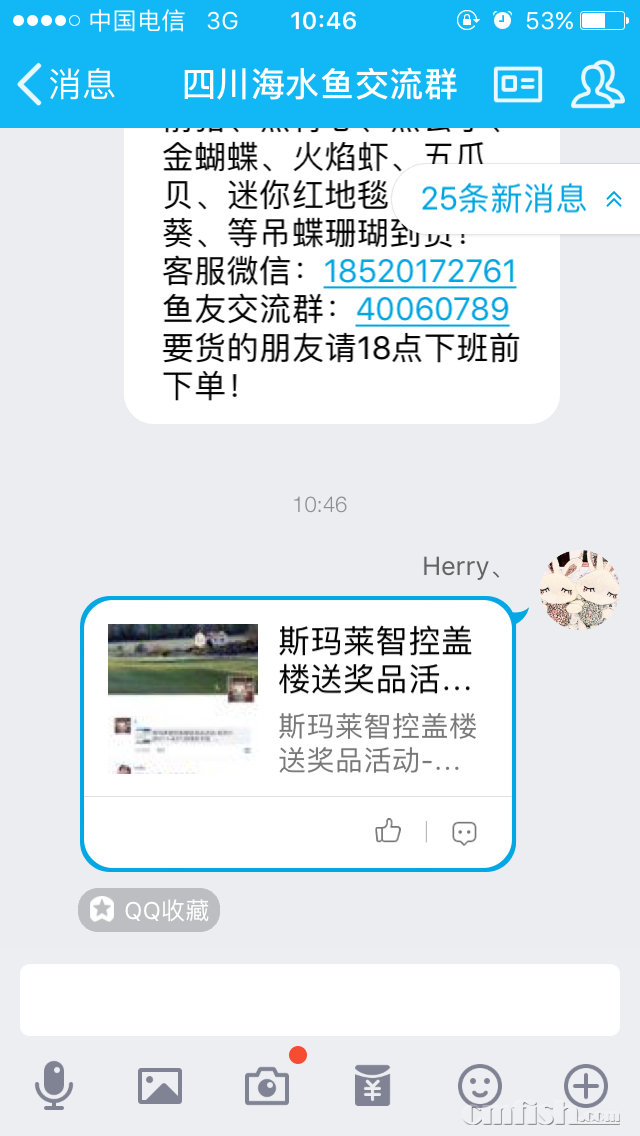Comment on the shared 斯玛莱 card

click(x=464, y=832)
